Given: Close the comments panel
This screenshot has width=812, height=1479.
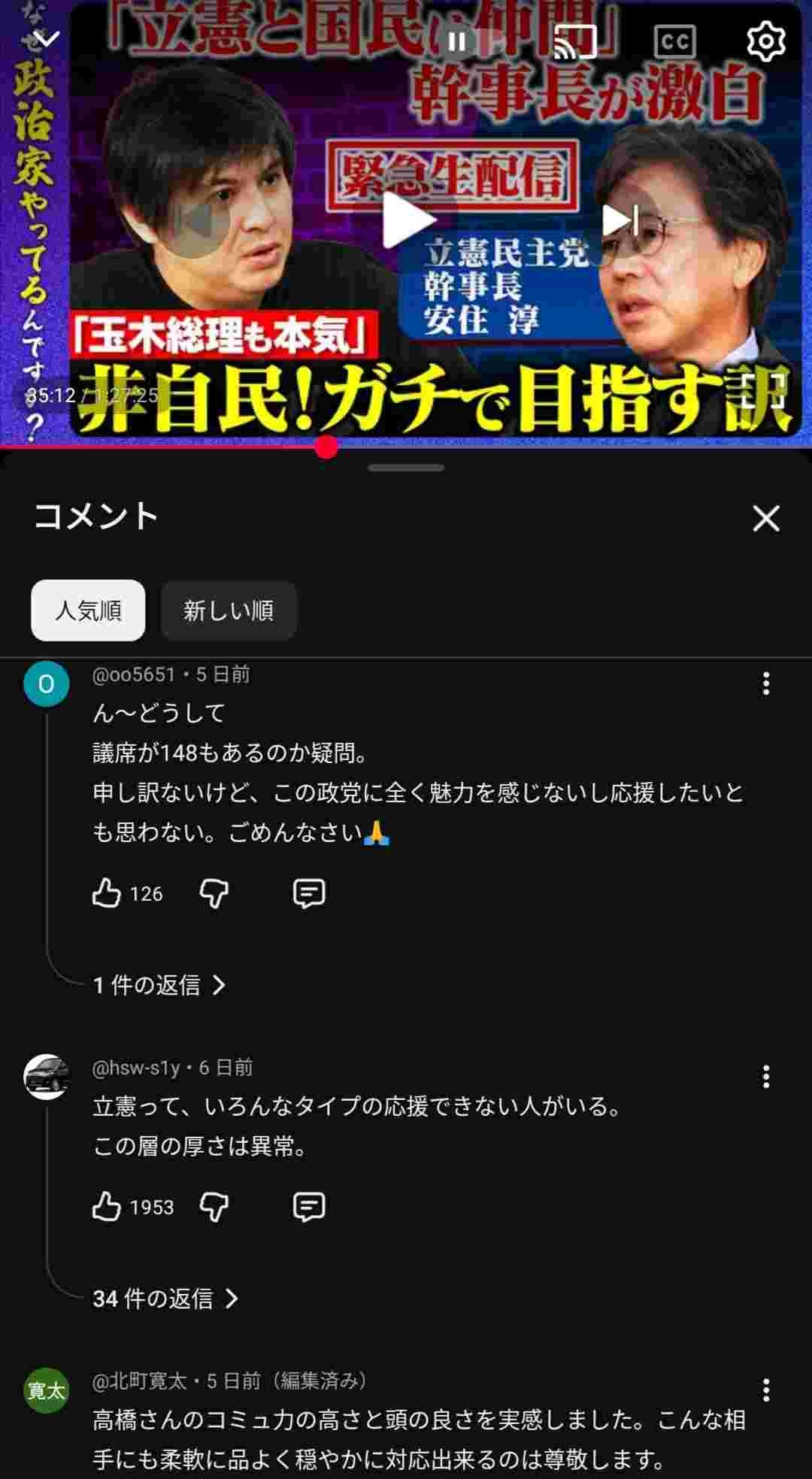Looking at the screenshot, I should (765, 518).
